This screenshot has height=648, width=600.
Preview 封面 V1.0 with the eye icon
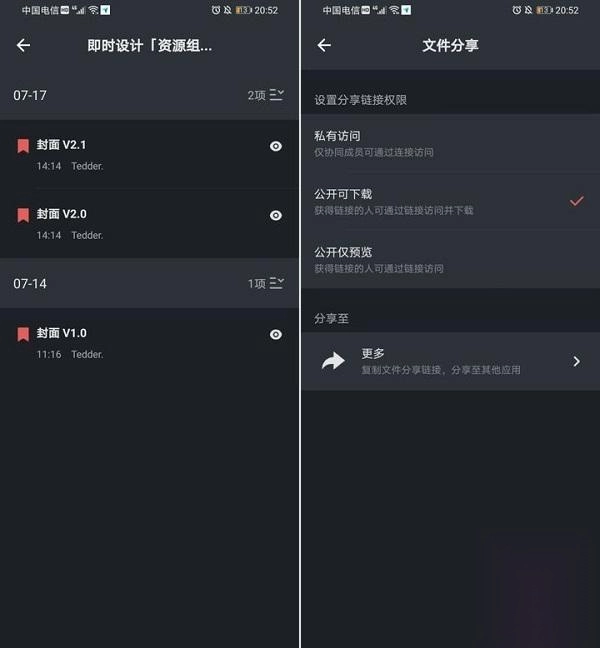pos(276,334)
